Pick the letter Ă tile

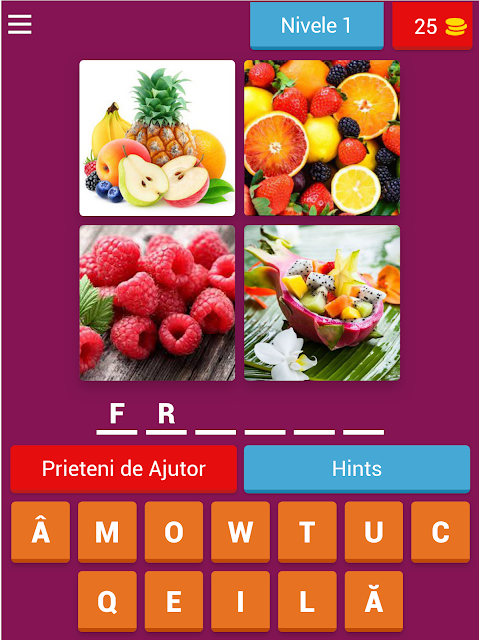coord(374,601)
